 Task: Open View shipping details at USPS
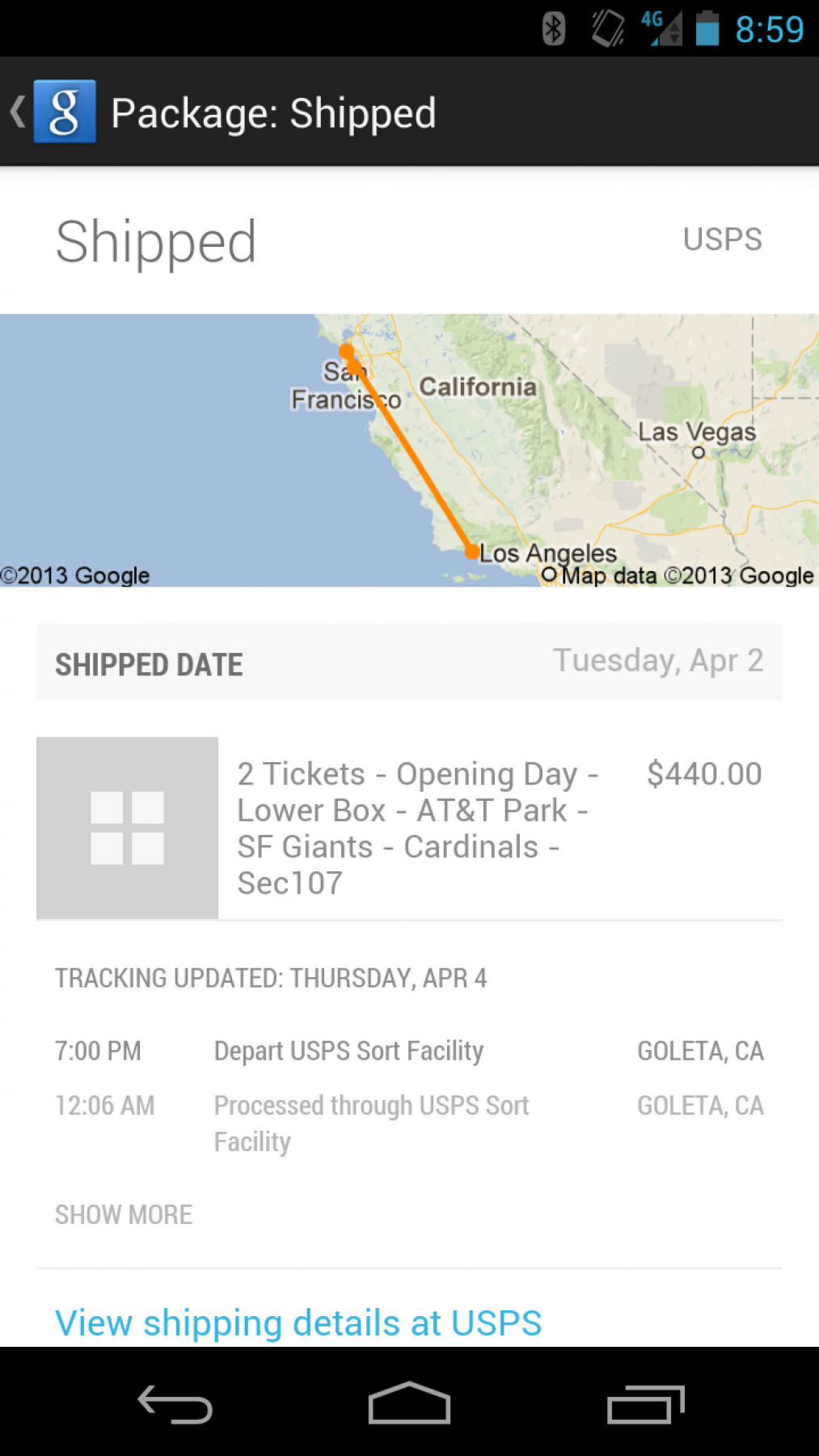coord(298,1323)
